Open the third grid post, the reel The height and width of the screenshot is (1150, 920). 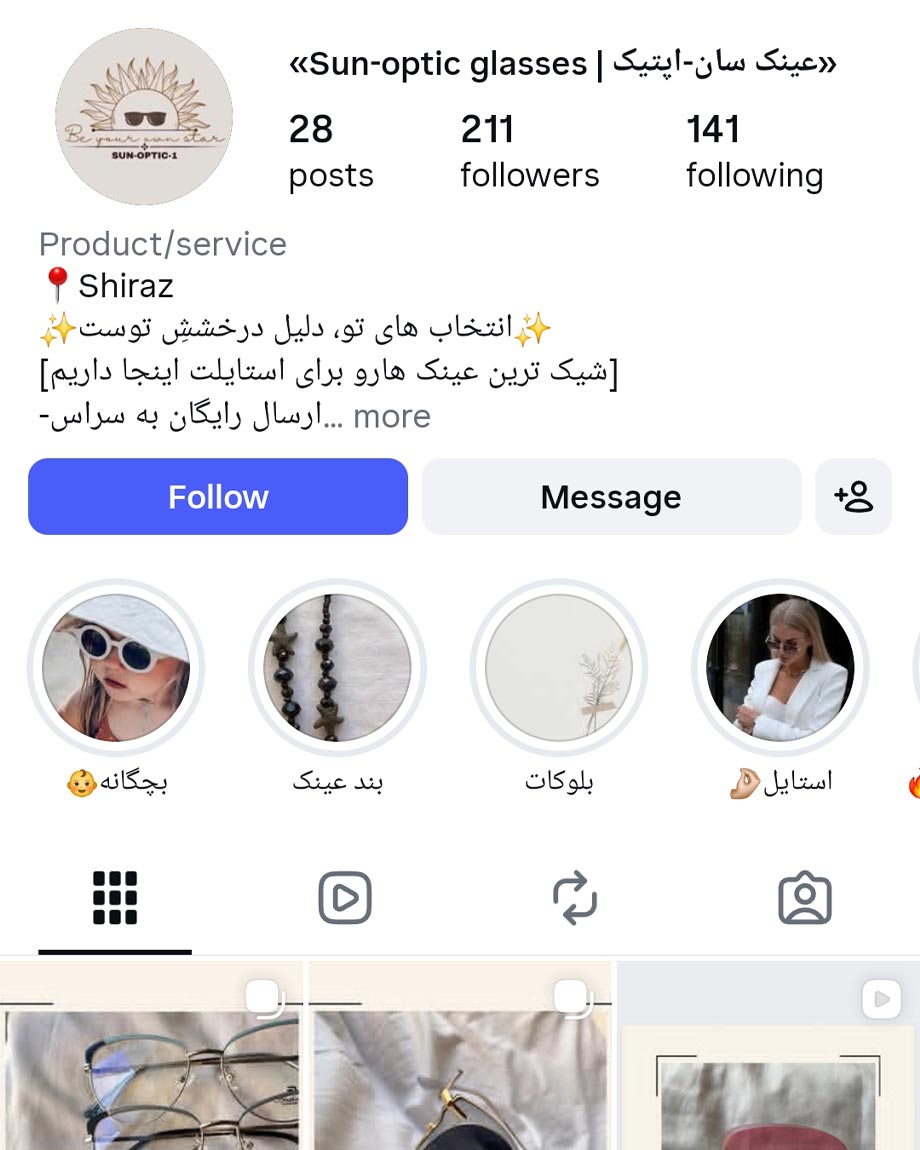[768, 1056]
